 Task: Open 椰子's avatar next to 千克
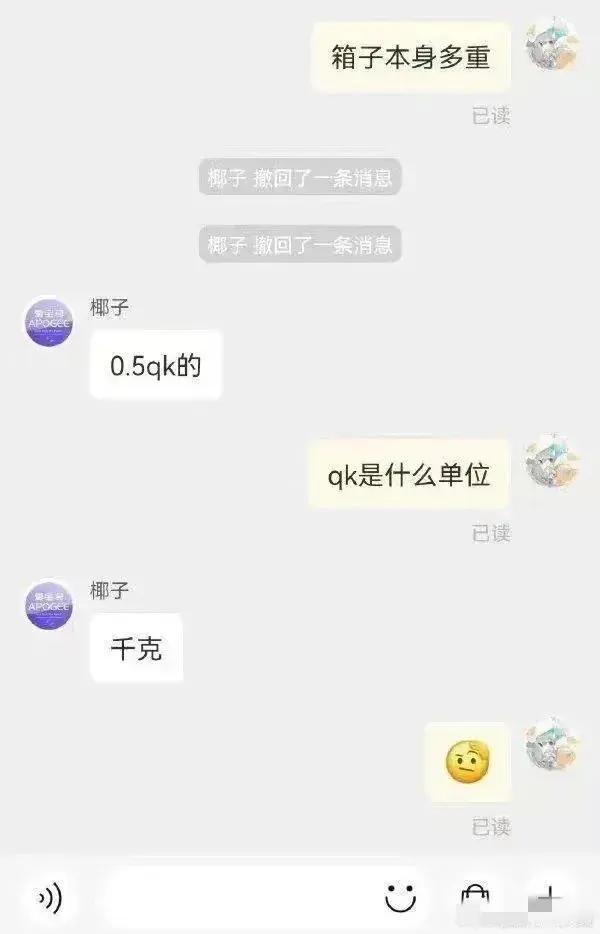49,605
